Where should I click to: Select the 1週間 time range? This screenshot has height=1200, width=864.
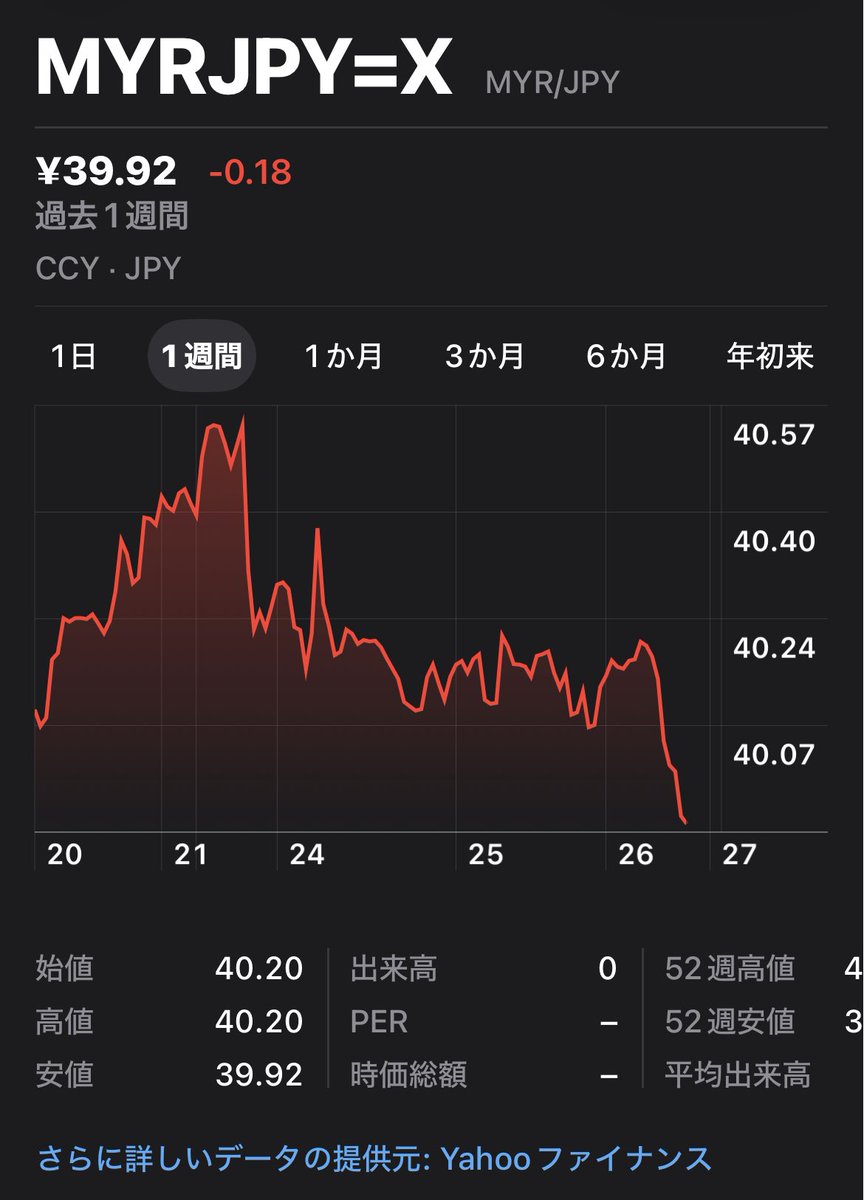coord(202,356)
